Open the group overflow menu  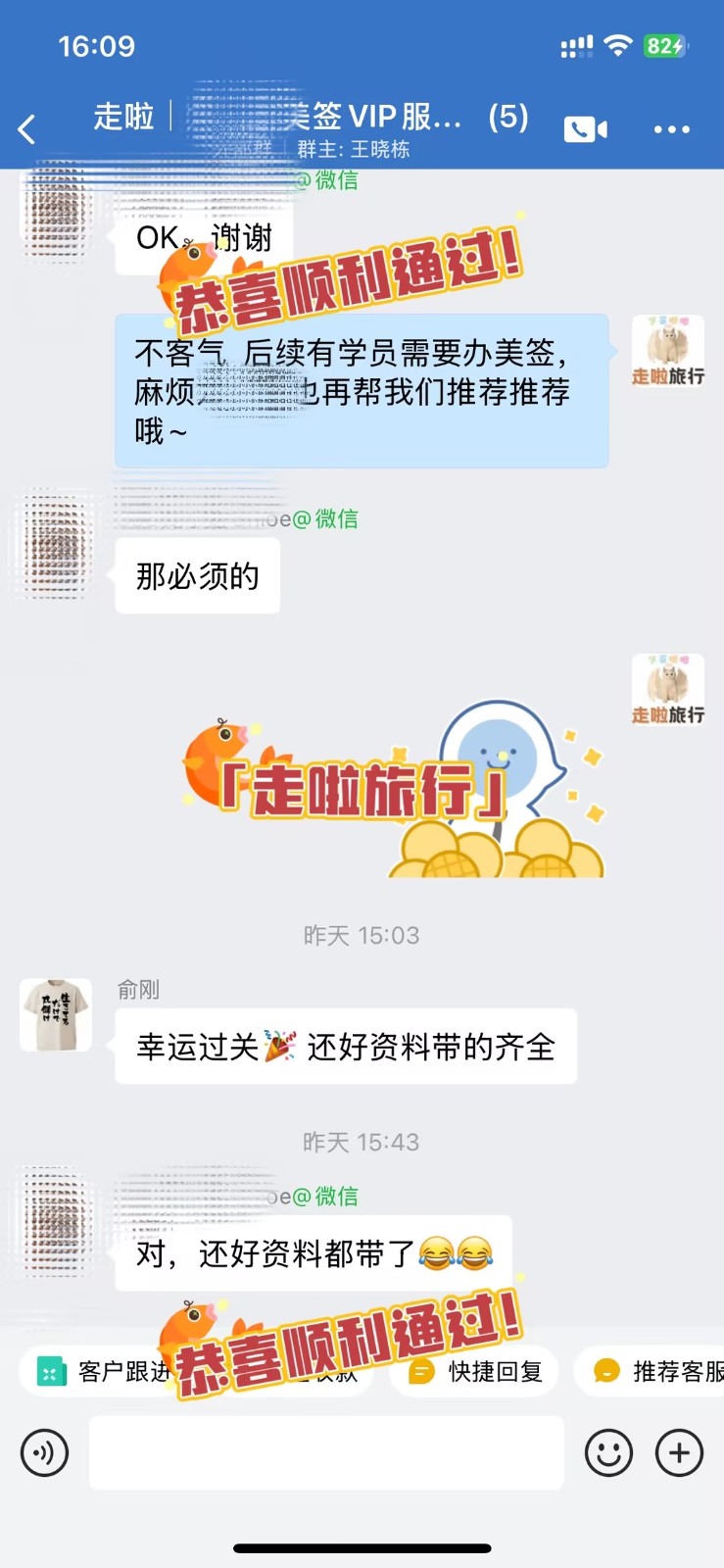point(672,129)
